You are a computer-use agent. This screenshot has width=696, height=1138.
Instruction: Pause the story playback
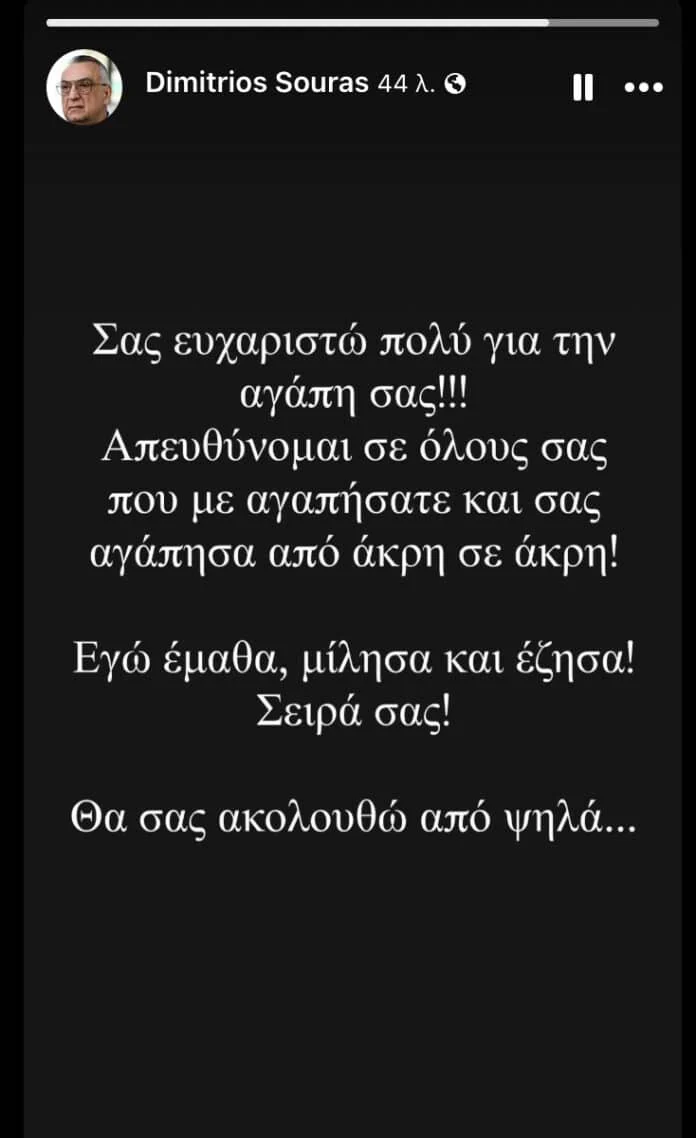click(x=583, y=88)
